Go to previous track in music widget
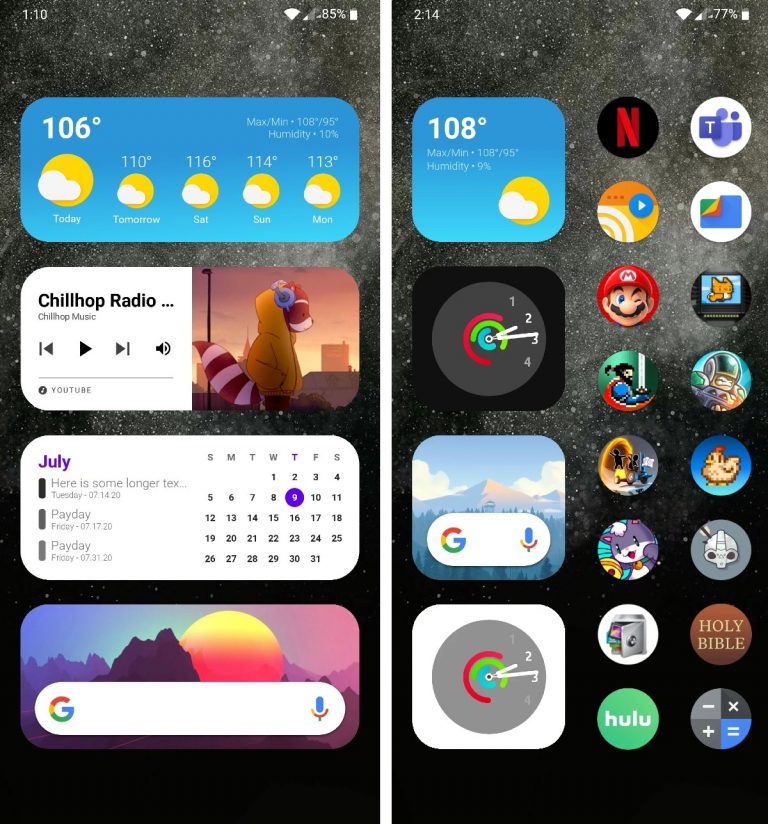Image resolution: width=768 pixels, height=824 pixels. click(46, 348)
